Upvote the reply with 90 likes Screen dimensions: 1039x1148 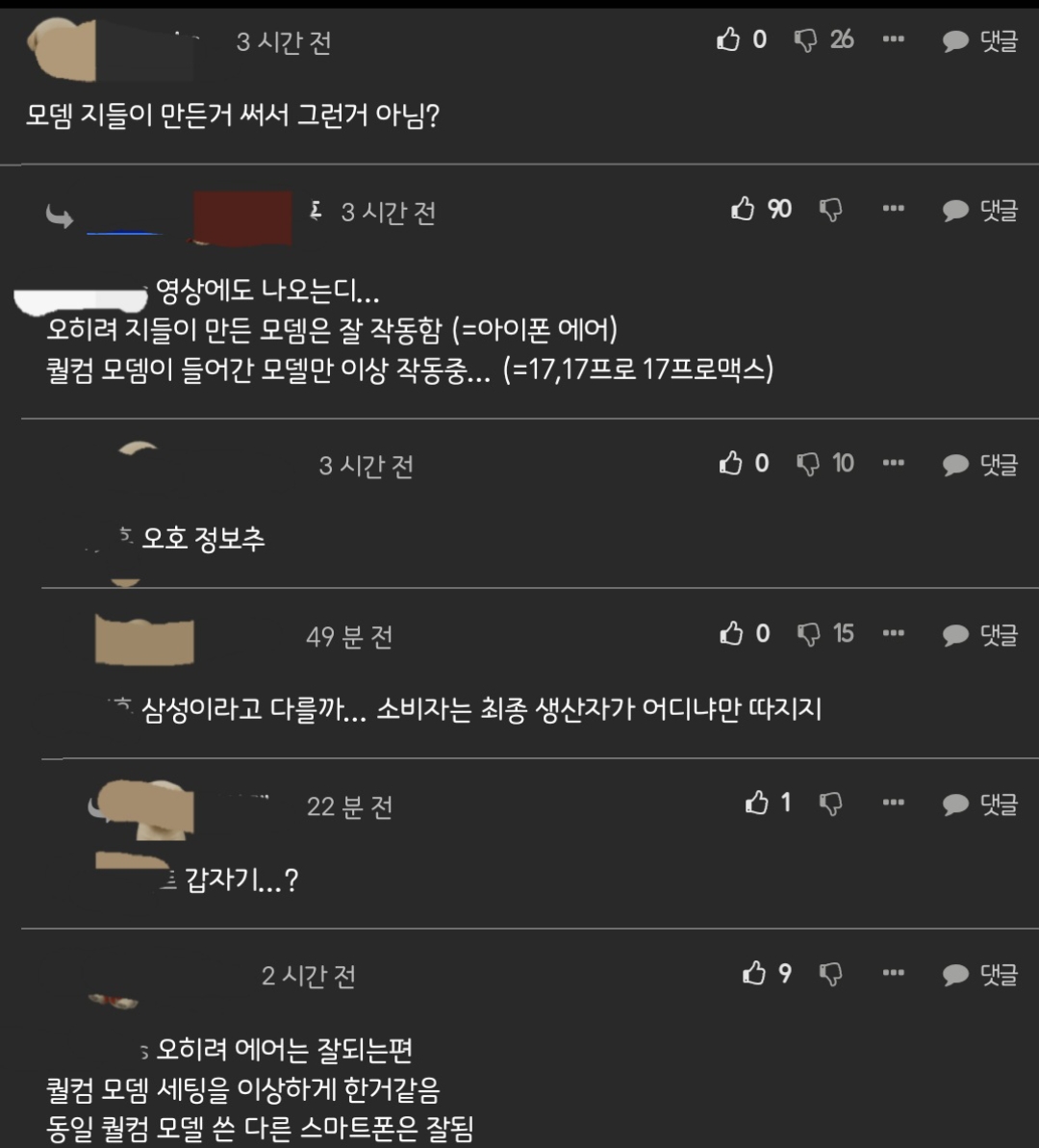pos(743,209)
